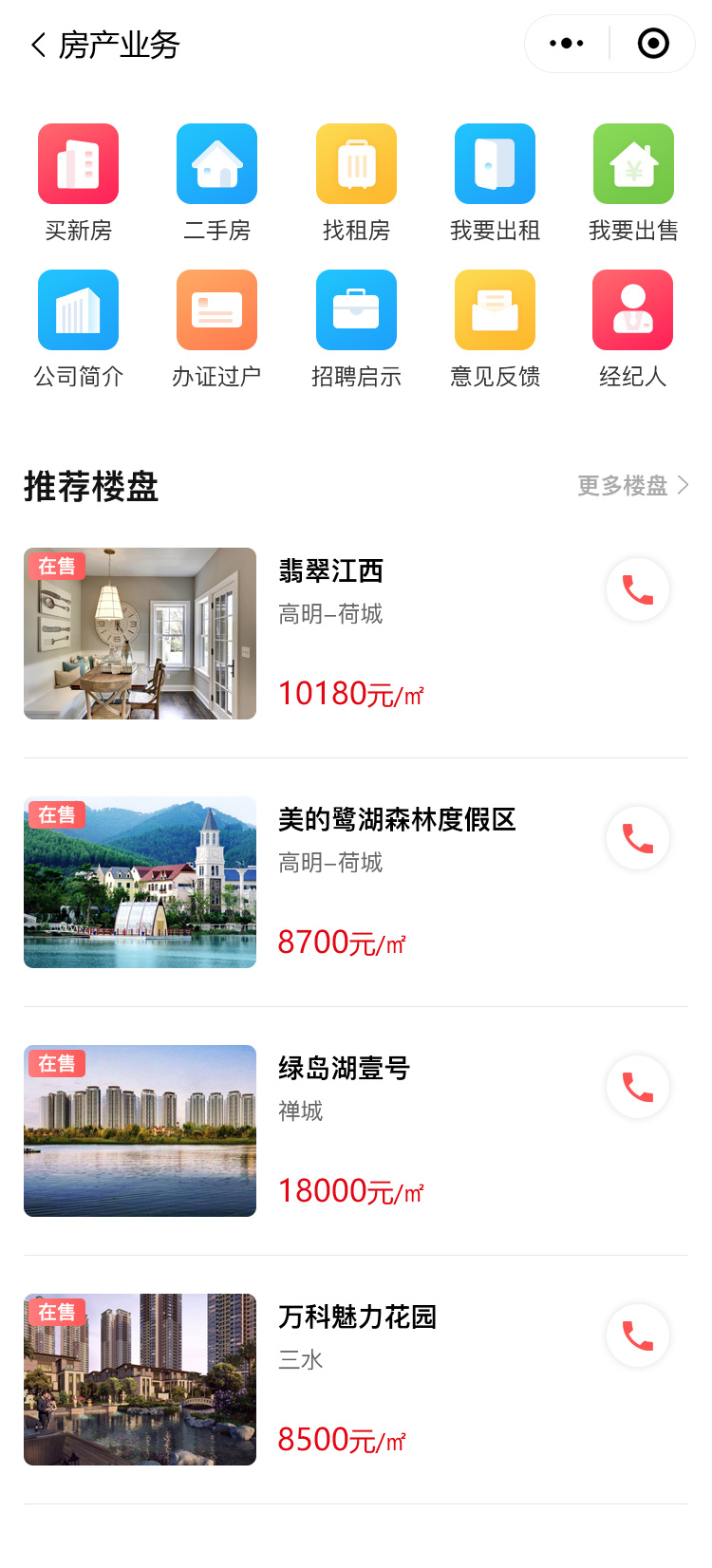Call about 翡翠江西 via the phone icon
The image size is (712, 1568).
[638, 589]
